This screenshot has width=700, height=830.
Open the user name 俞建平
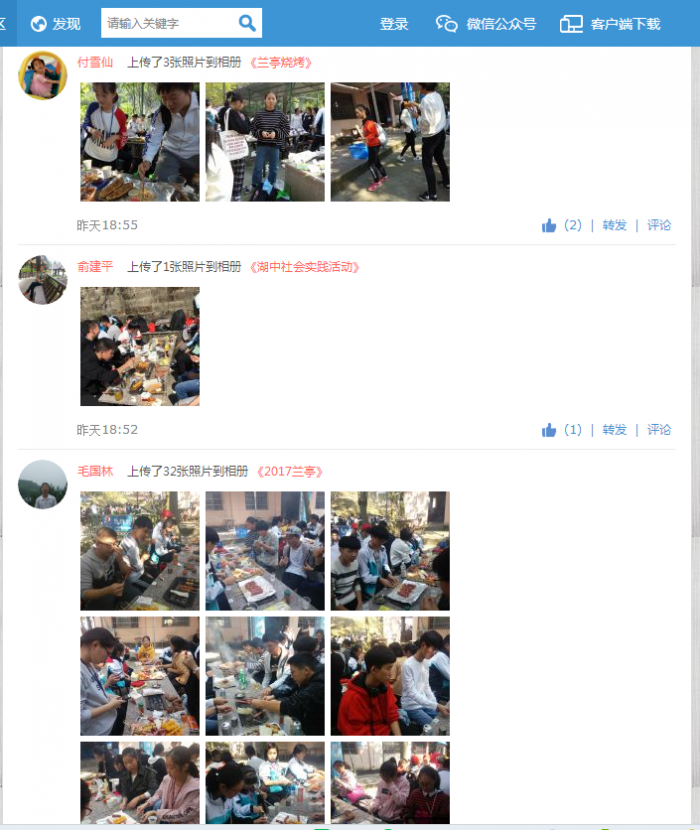[95, 267]
